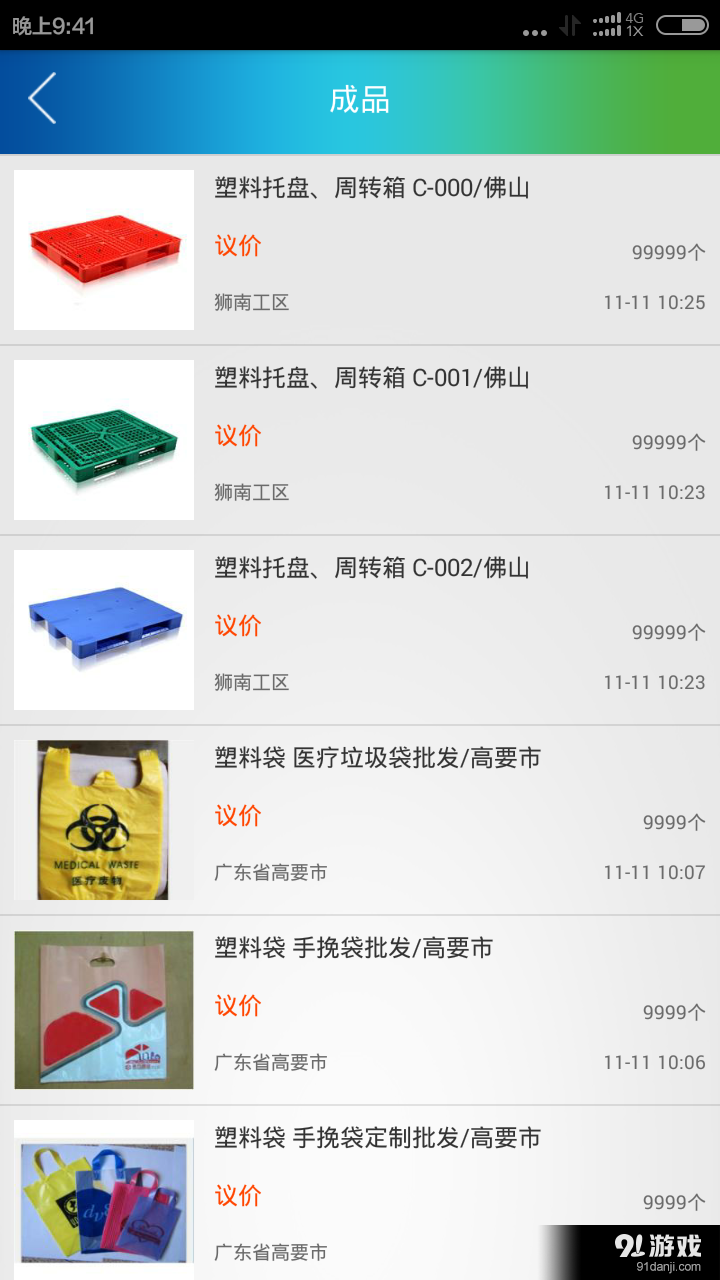Select the 成品 title in the header
This screenshot has height=1280, width=720.
tap(360, 100)
